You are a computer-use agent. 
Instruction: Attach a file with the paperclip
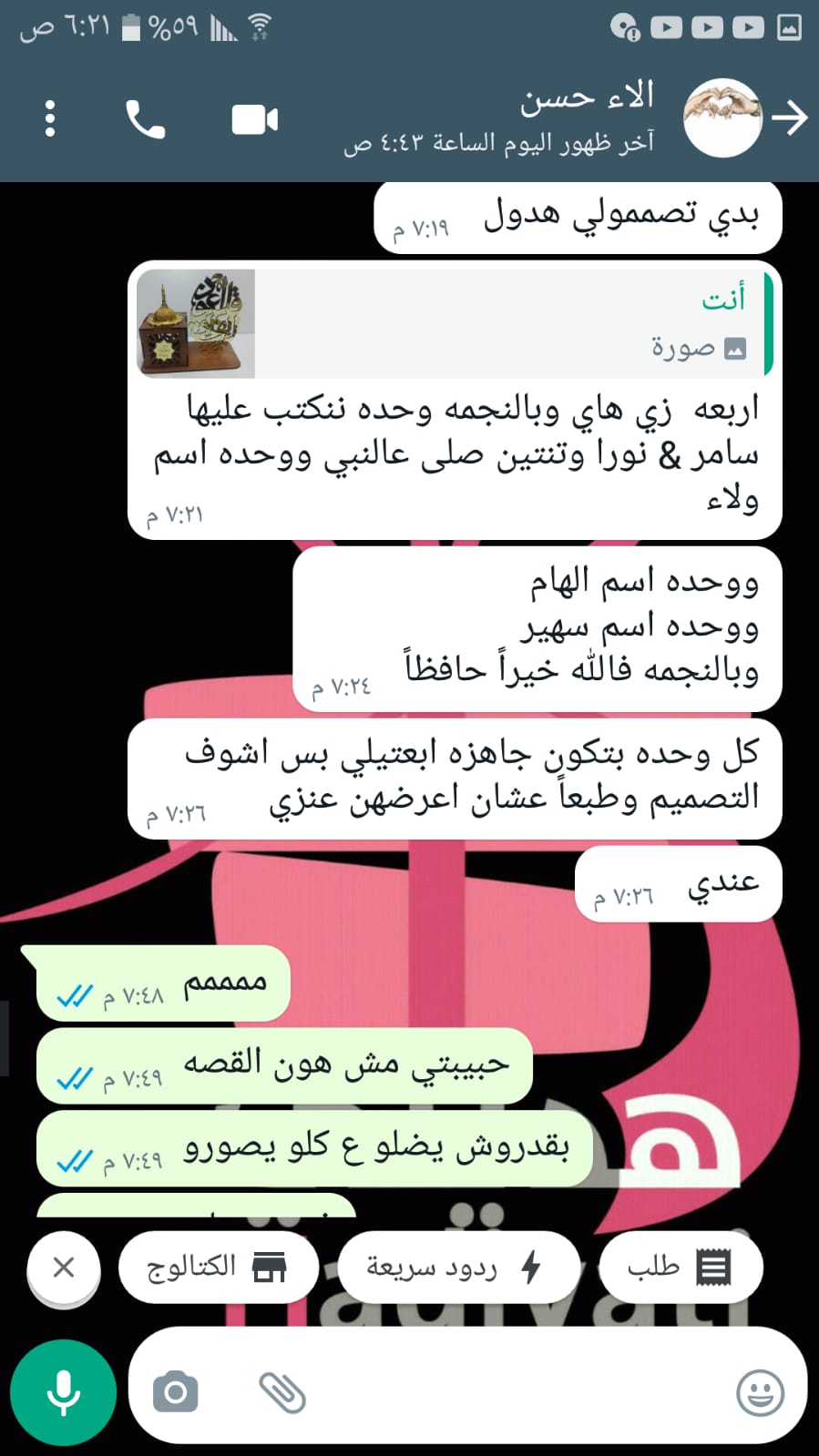pos(282,1392)
